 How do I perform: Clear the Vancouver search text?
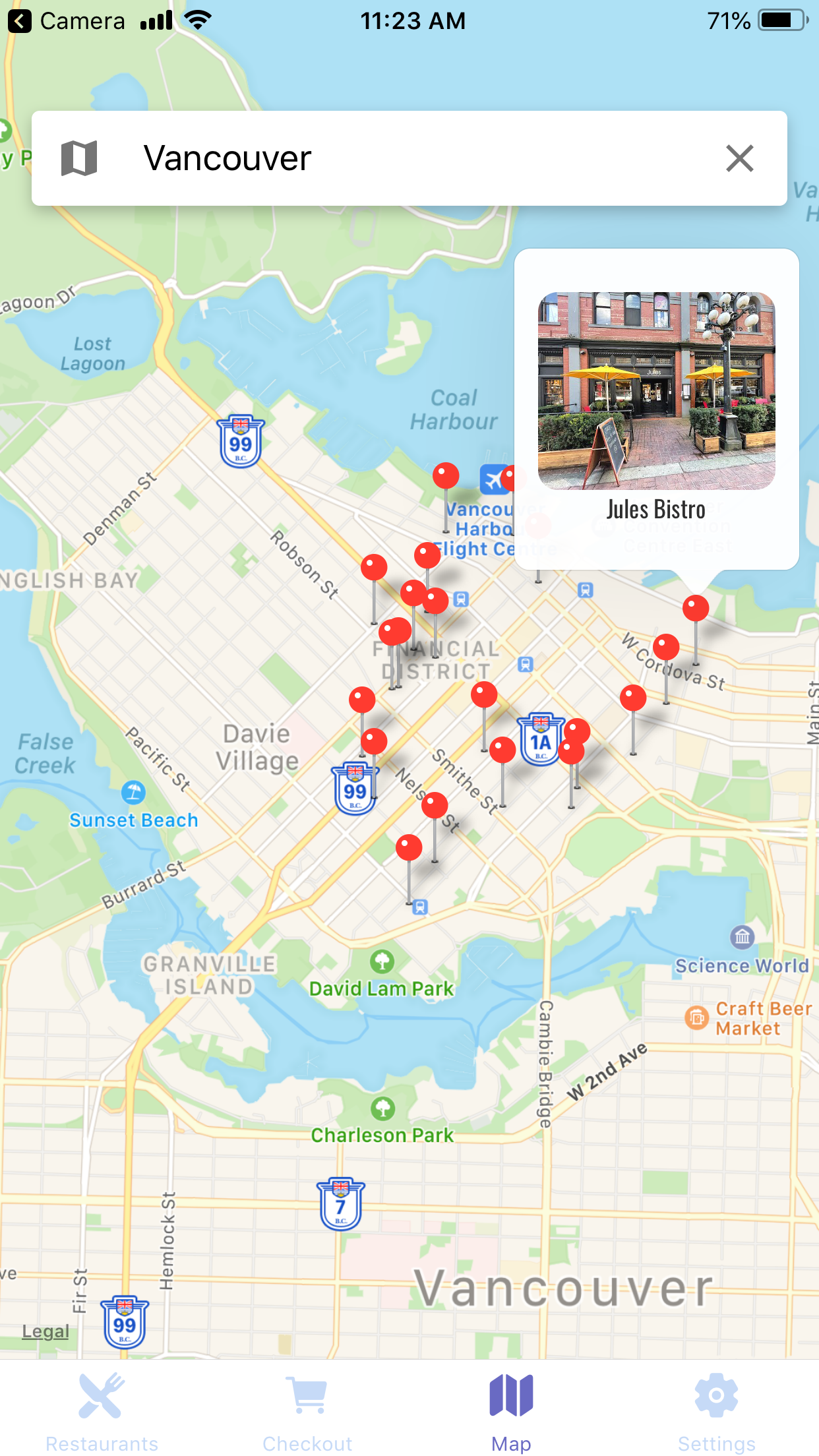tap(739, 158)
